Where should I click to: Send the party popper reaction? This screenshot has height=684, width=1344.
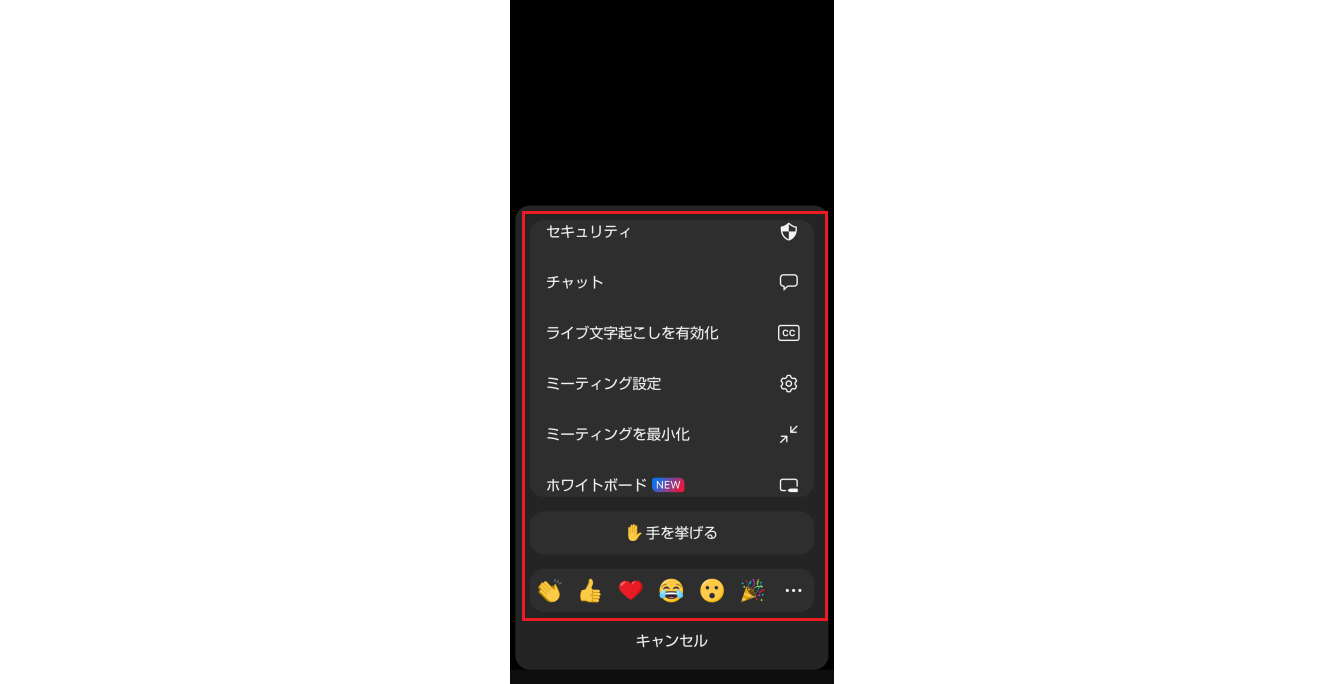coord(752,591)
